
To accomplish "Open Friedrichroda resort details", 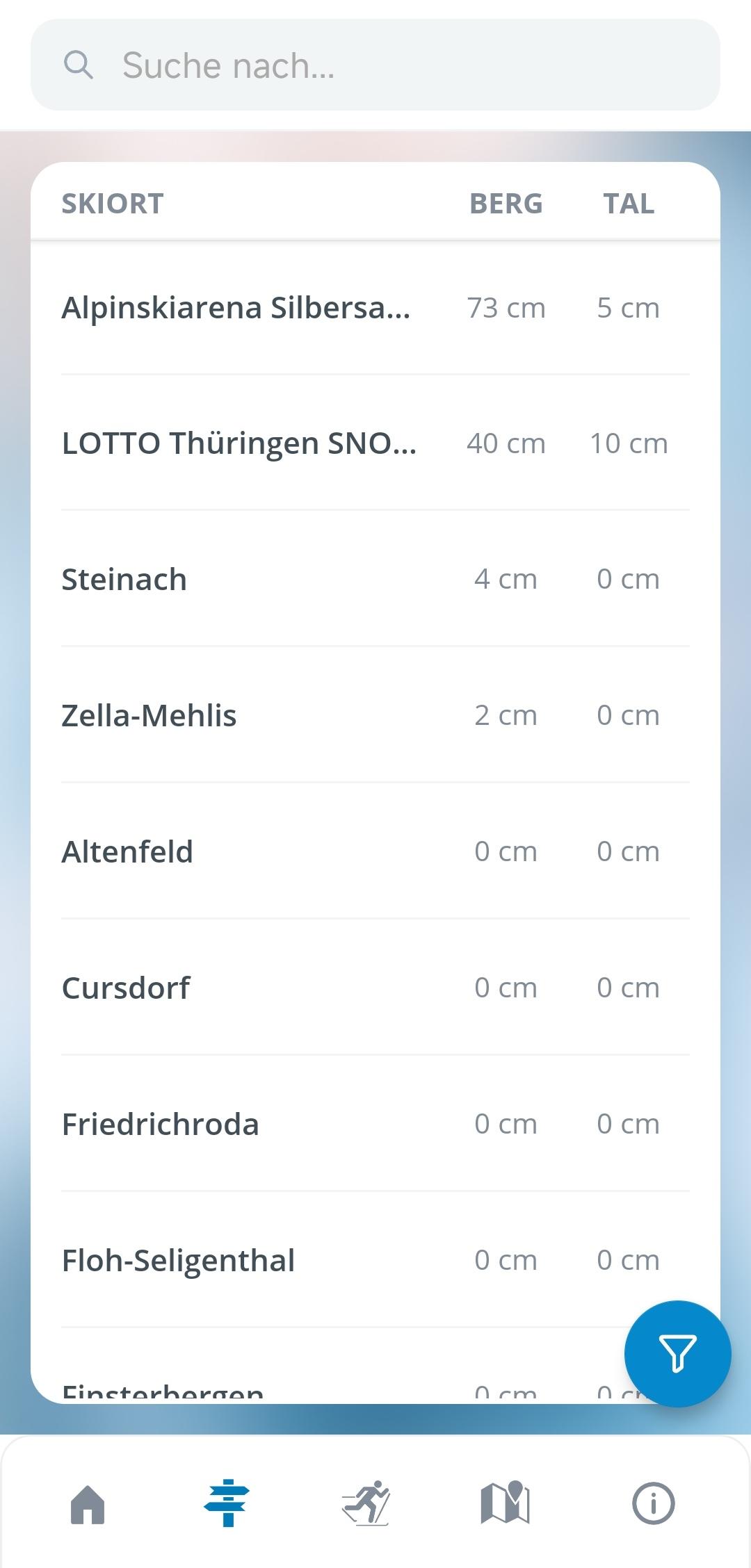I will [x=375, y=1124].
